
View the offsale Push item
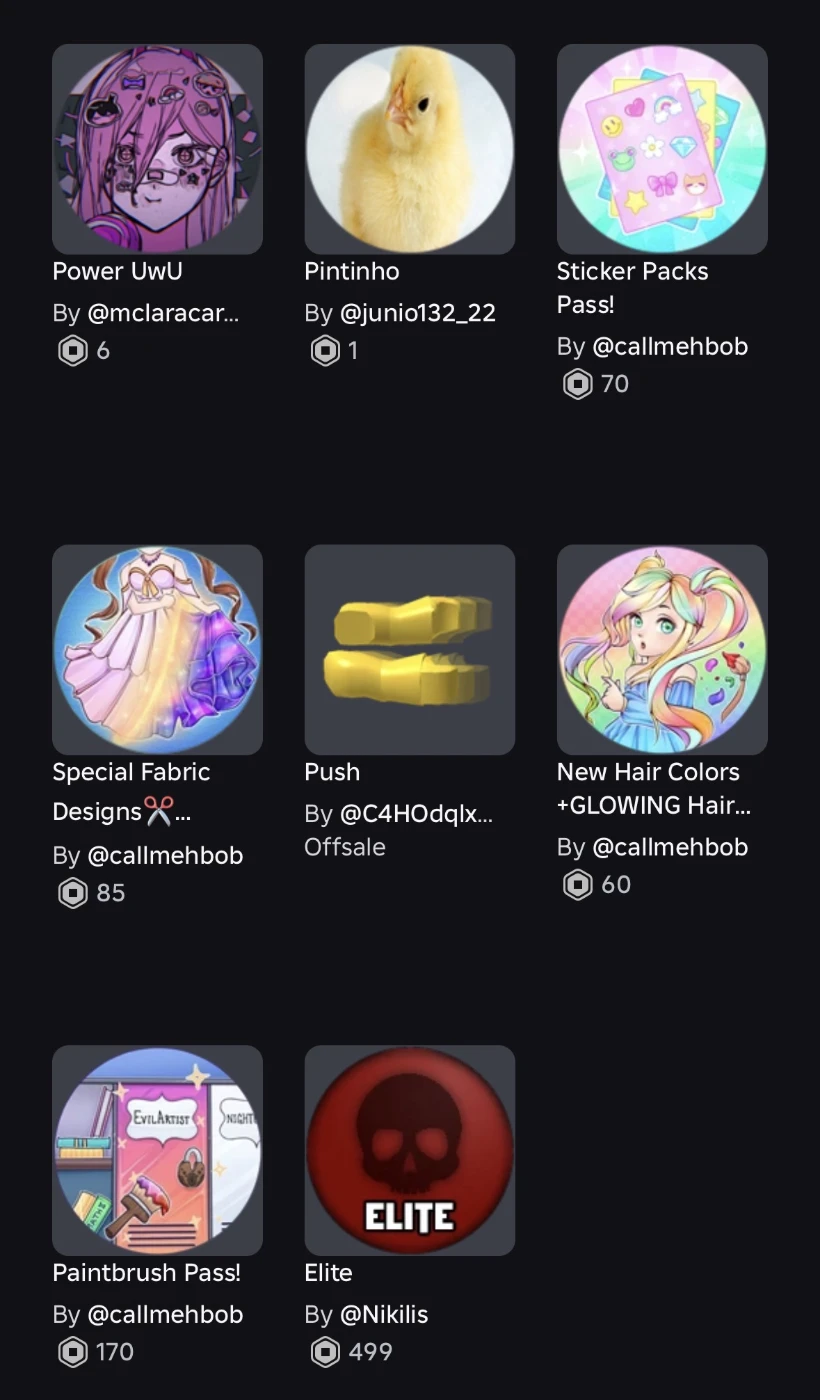click(x=409, y=650)
